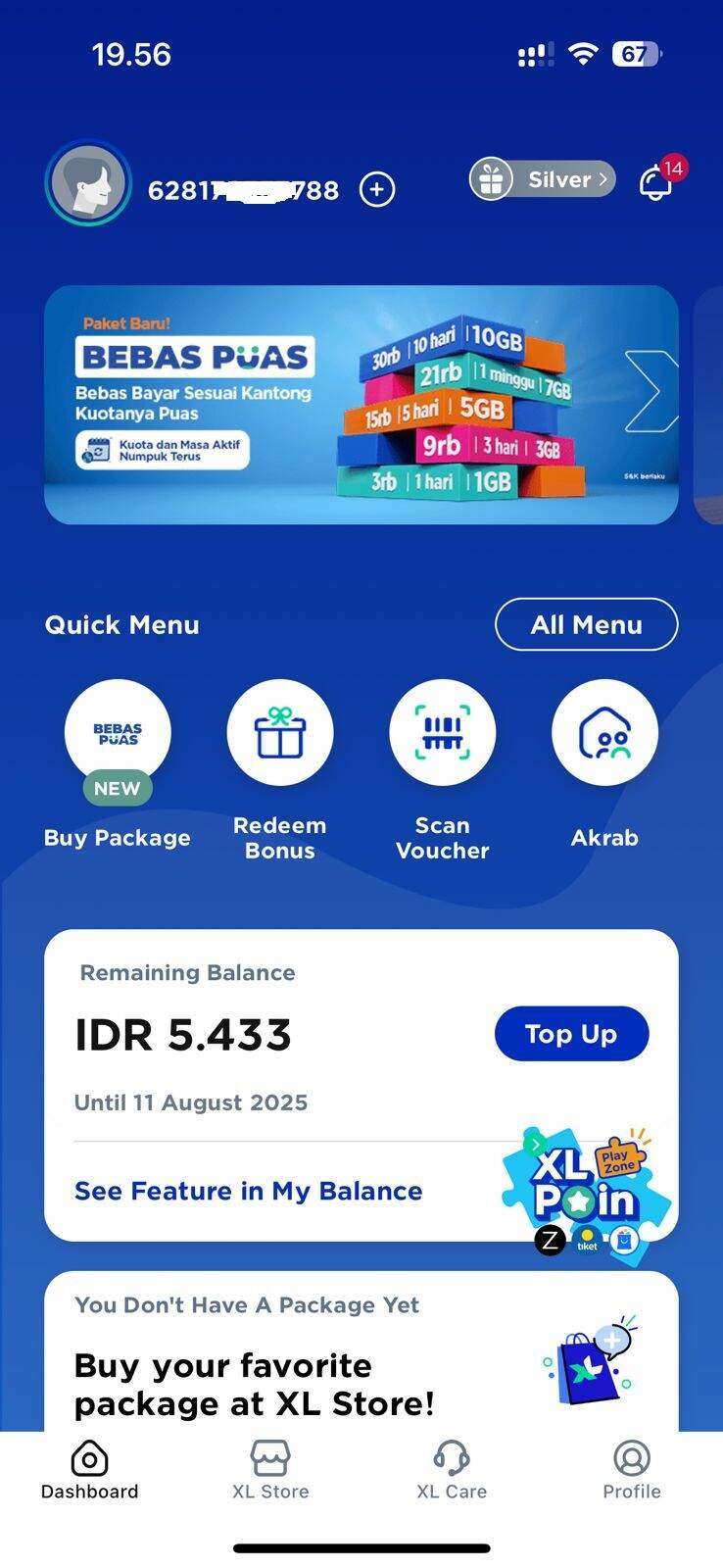Viewport: 723px width, 1568px height.
Task: Open the profile avatar
Action: click(88, 183)
